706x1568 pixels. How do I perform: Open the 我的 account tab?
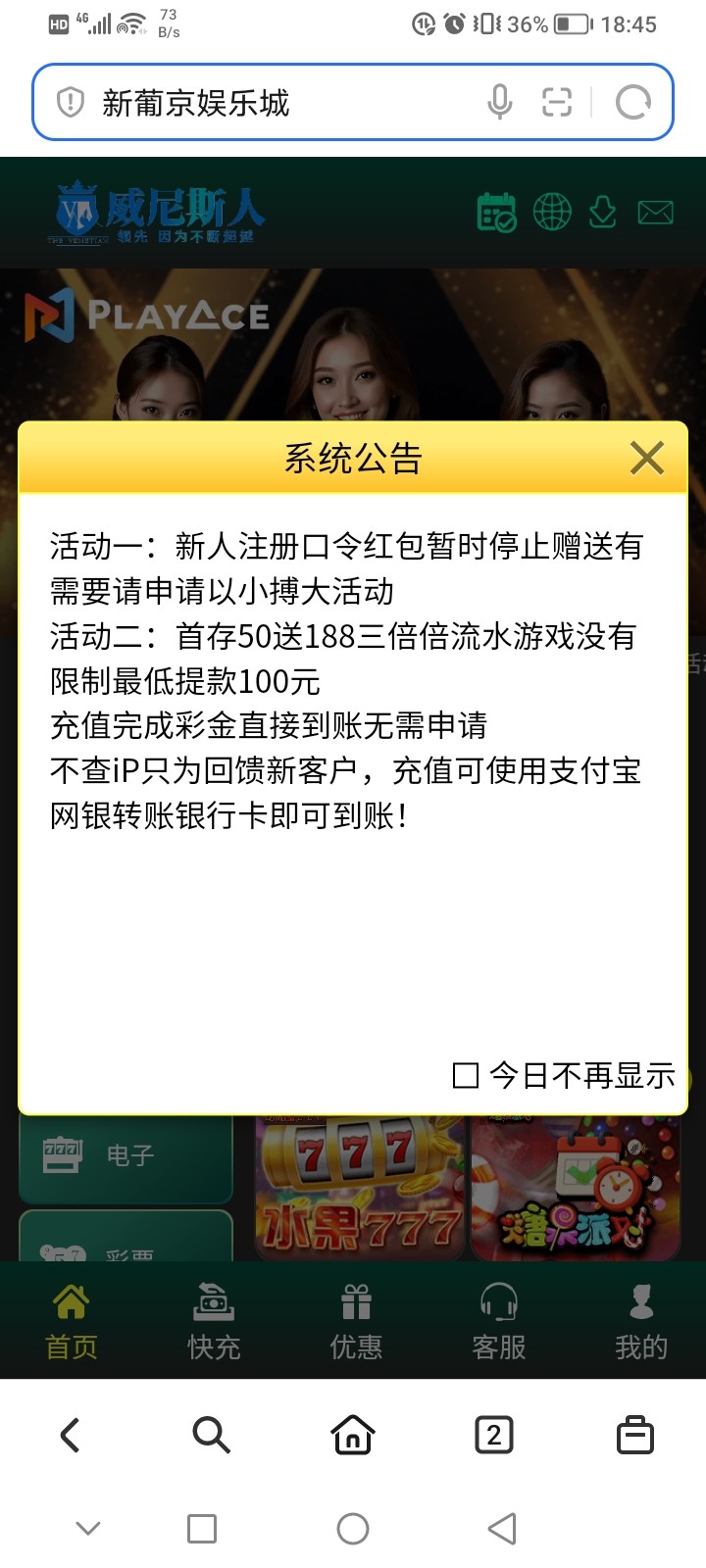click(641, 1321)
